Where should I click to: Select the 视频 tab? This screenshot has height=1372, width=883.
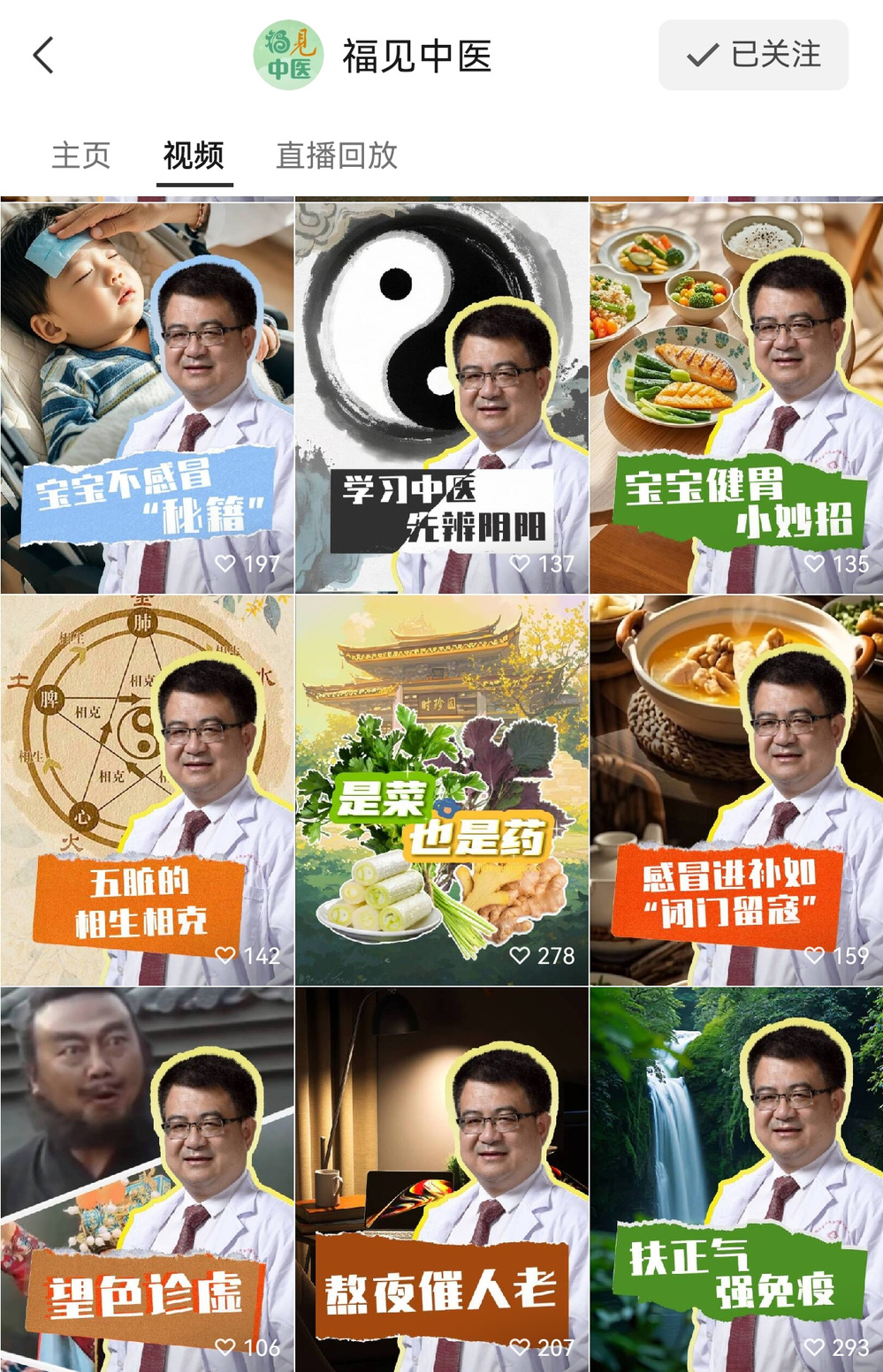194,155
